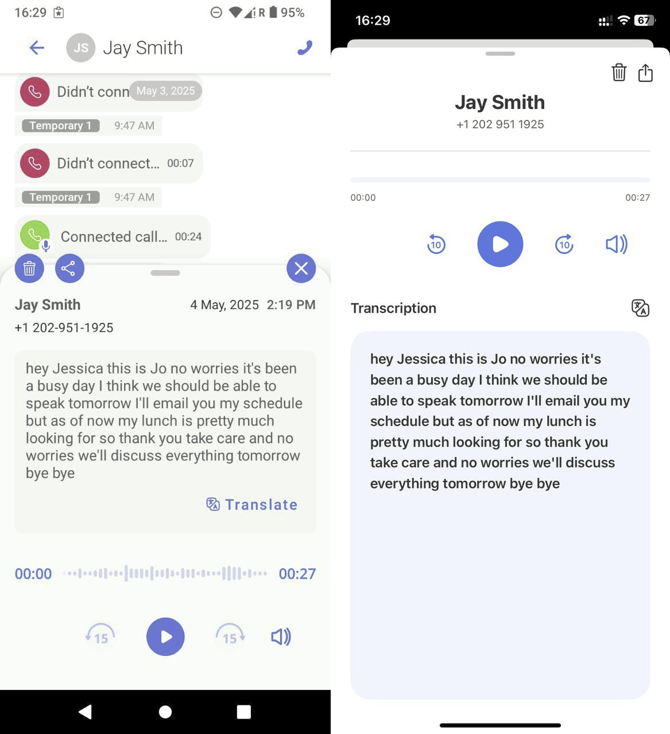Image resolution: width=670 pixels, height=734 pixels.
Task: Delete the recording using the round purple trash button
Action: (x=30, y=268)
